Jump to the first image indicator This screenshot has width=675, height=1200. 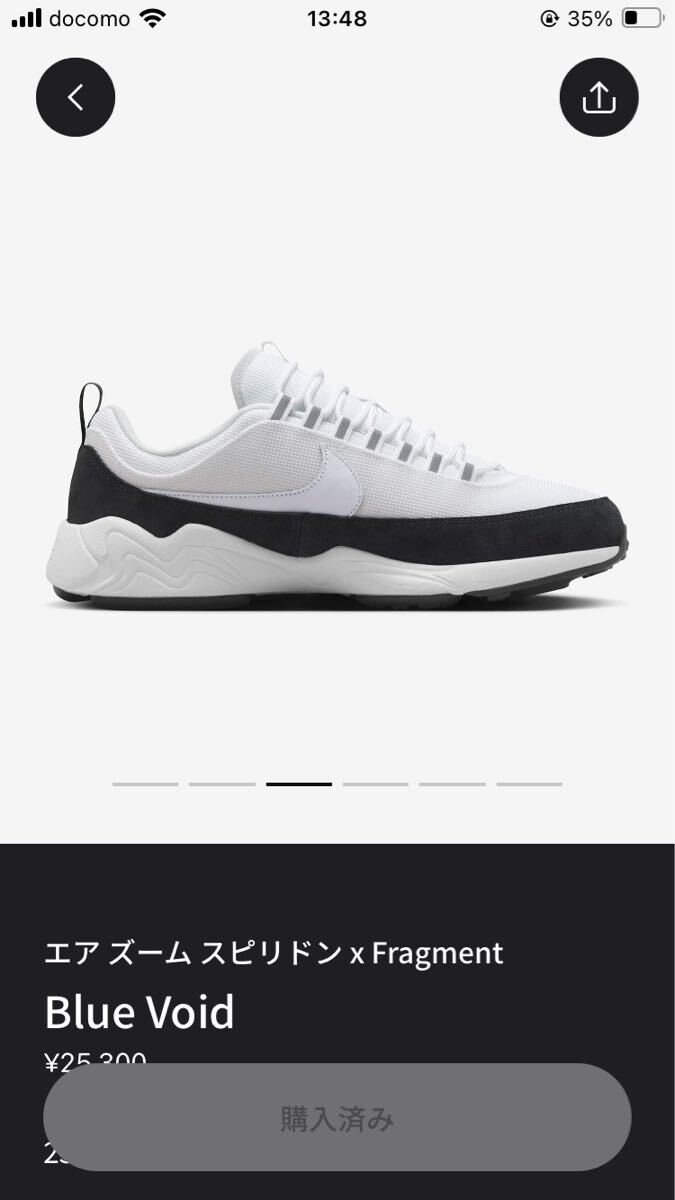click(x=145, y=784)
